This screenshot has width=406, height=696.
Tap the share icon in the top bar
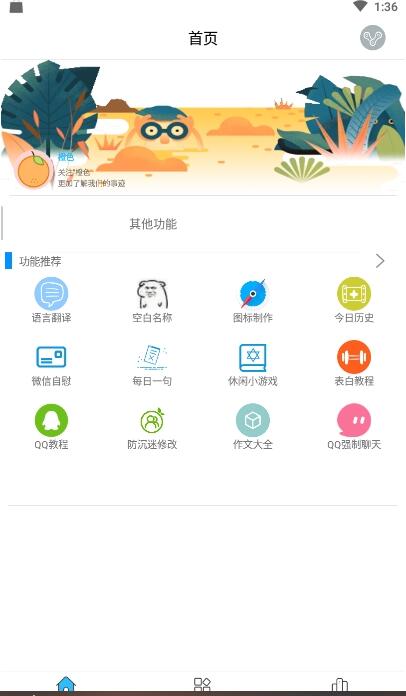click(x=372, y=38)
